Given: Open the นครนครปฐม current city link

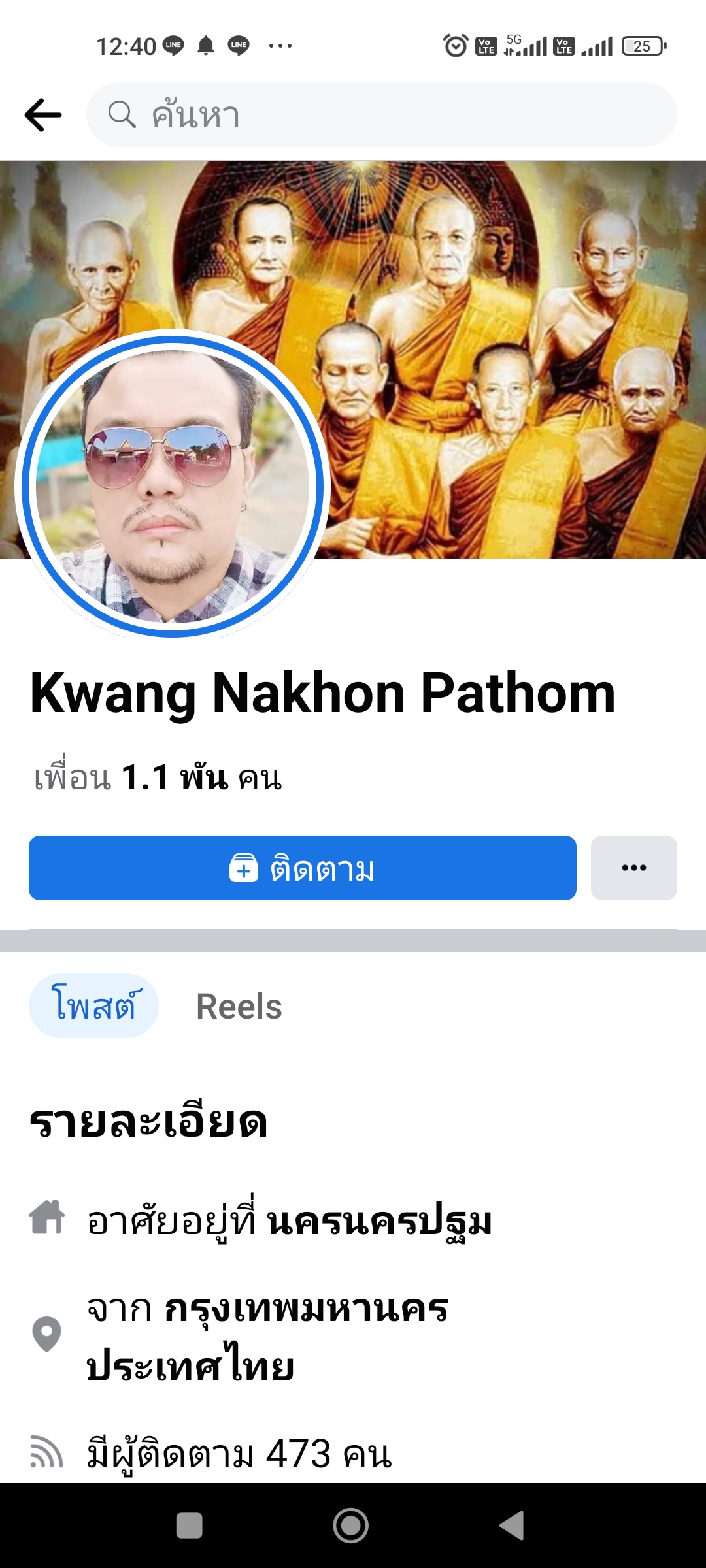Looking at the screenshot, I should click(x=379, y=1220).
